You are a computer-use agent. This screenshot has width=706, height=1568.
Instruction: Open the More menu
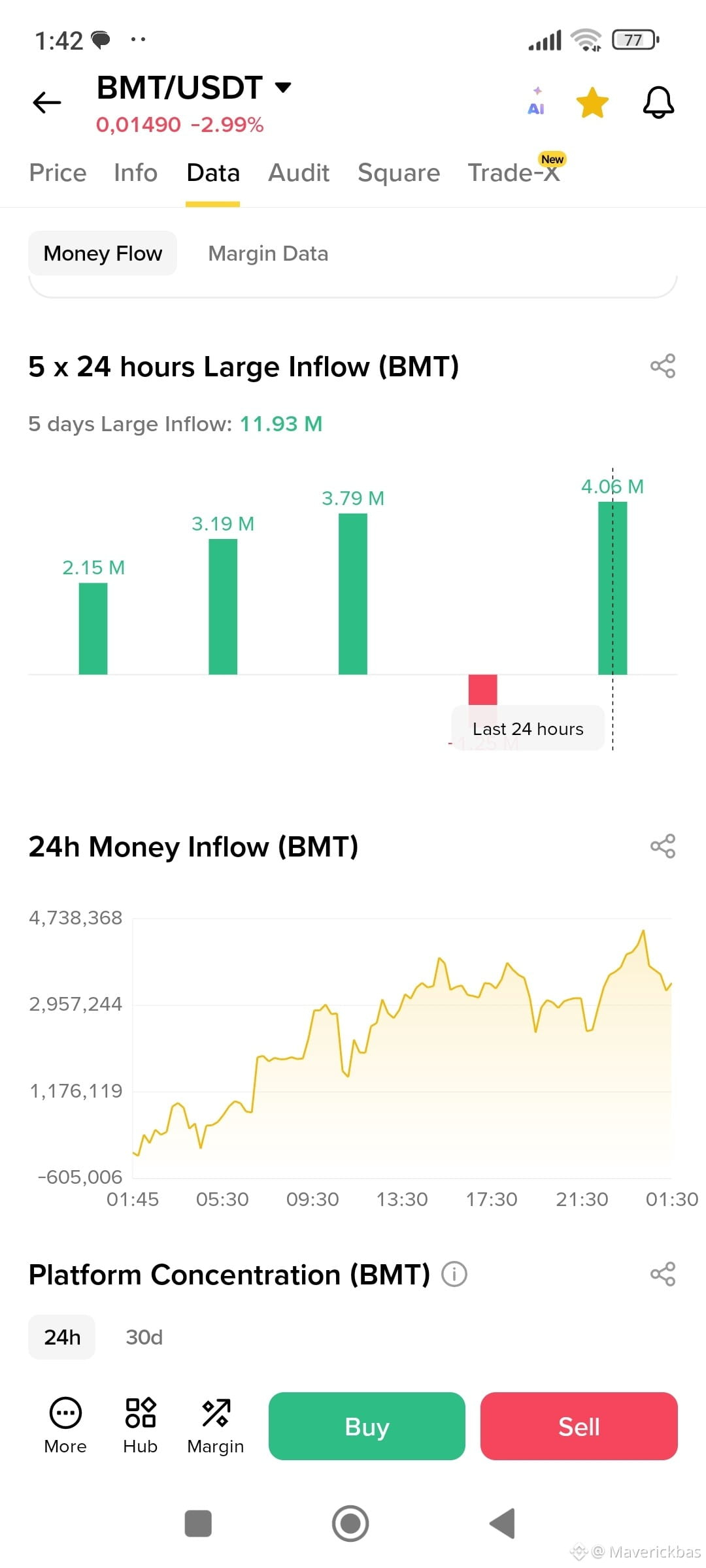(65, 1426)
